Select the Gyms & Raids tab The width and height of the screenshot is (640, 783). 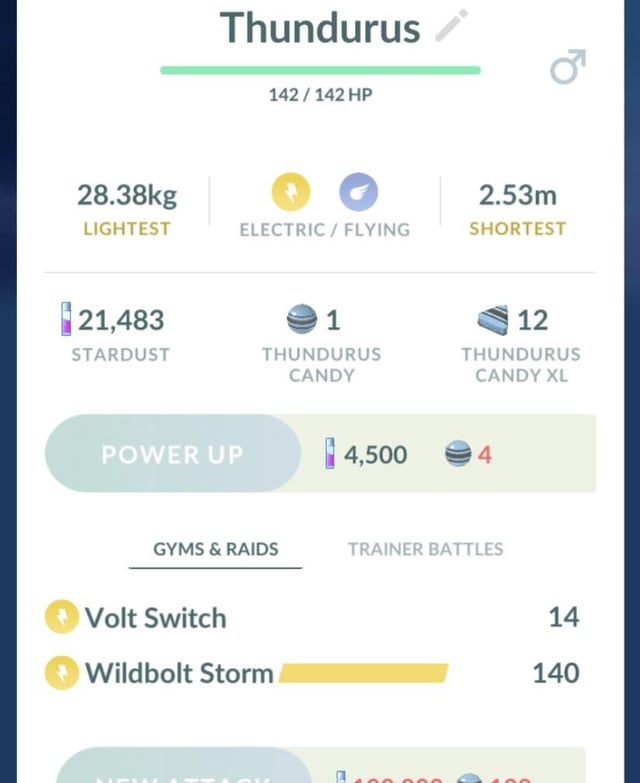215,549
